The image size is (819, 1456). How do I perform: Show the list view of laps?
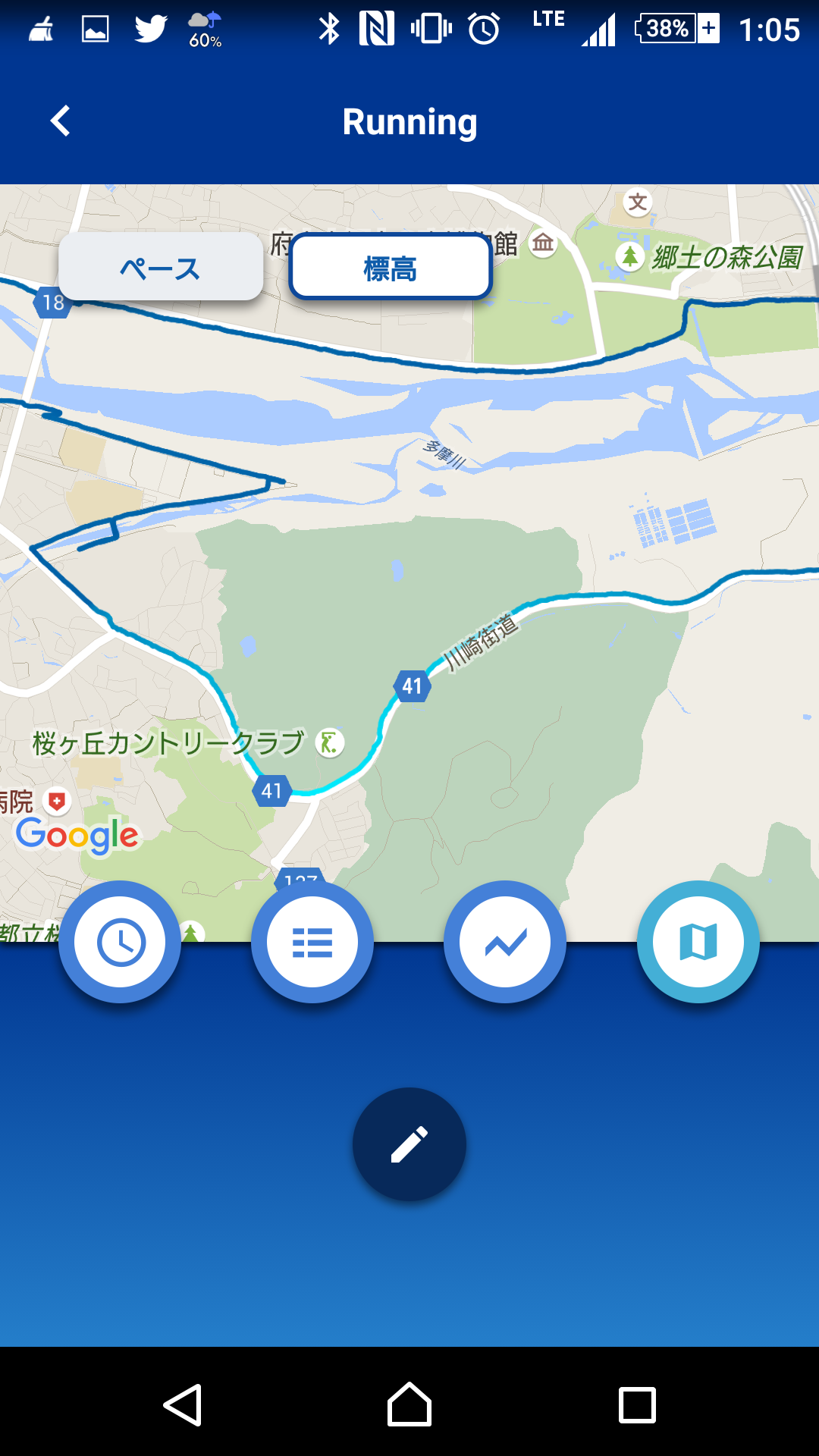tap(312, 942)
